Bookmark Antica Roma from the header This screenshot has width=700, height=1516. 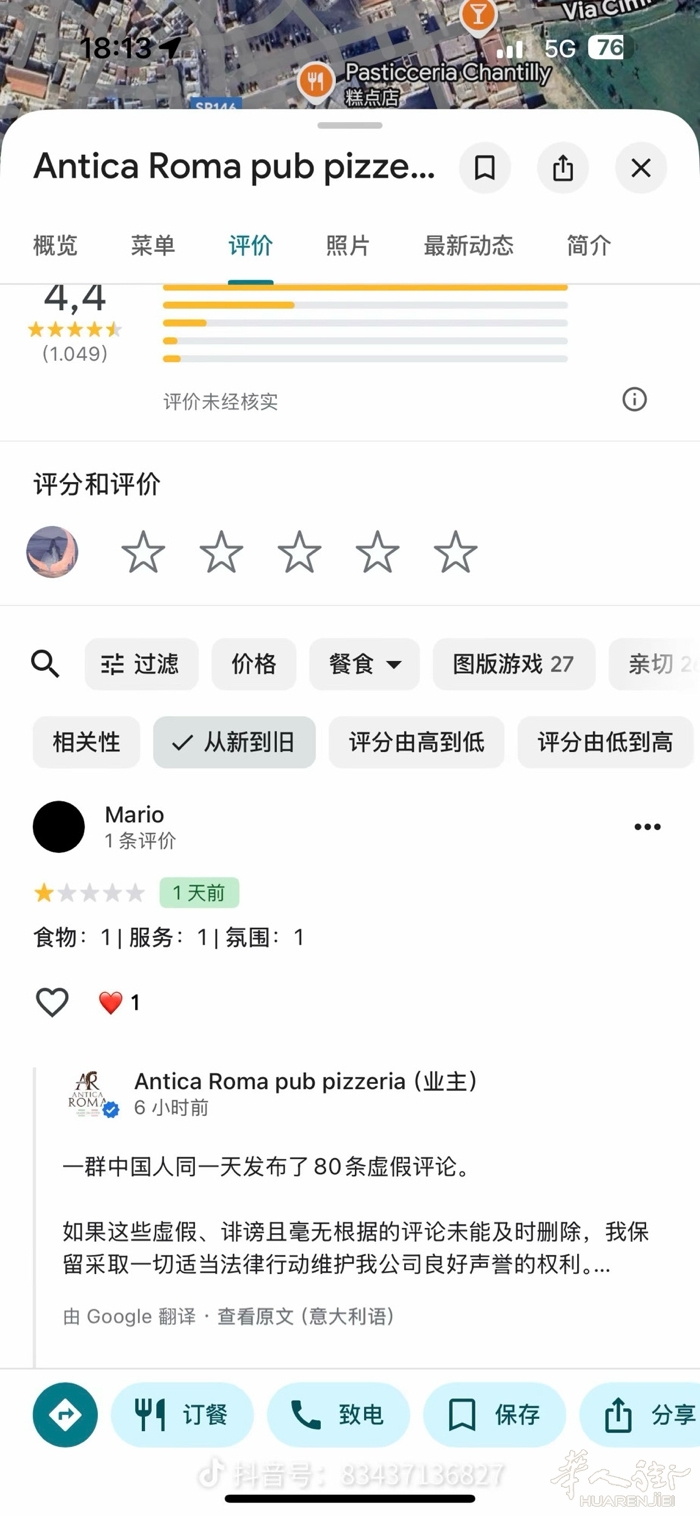point(485,168)
